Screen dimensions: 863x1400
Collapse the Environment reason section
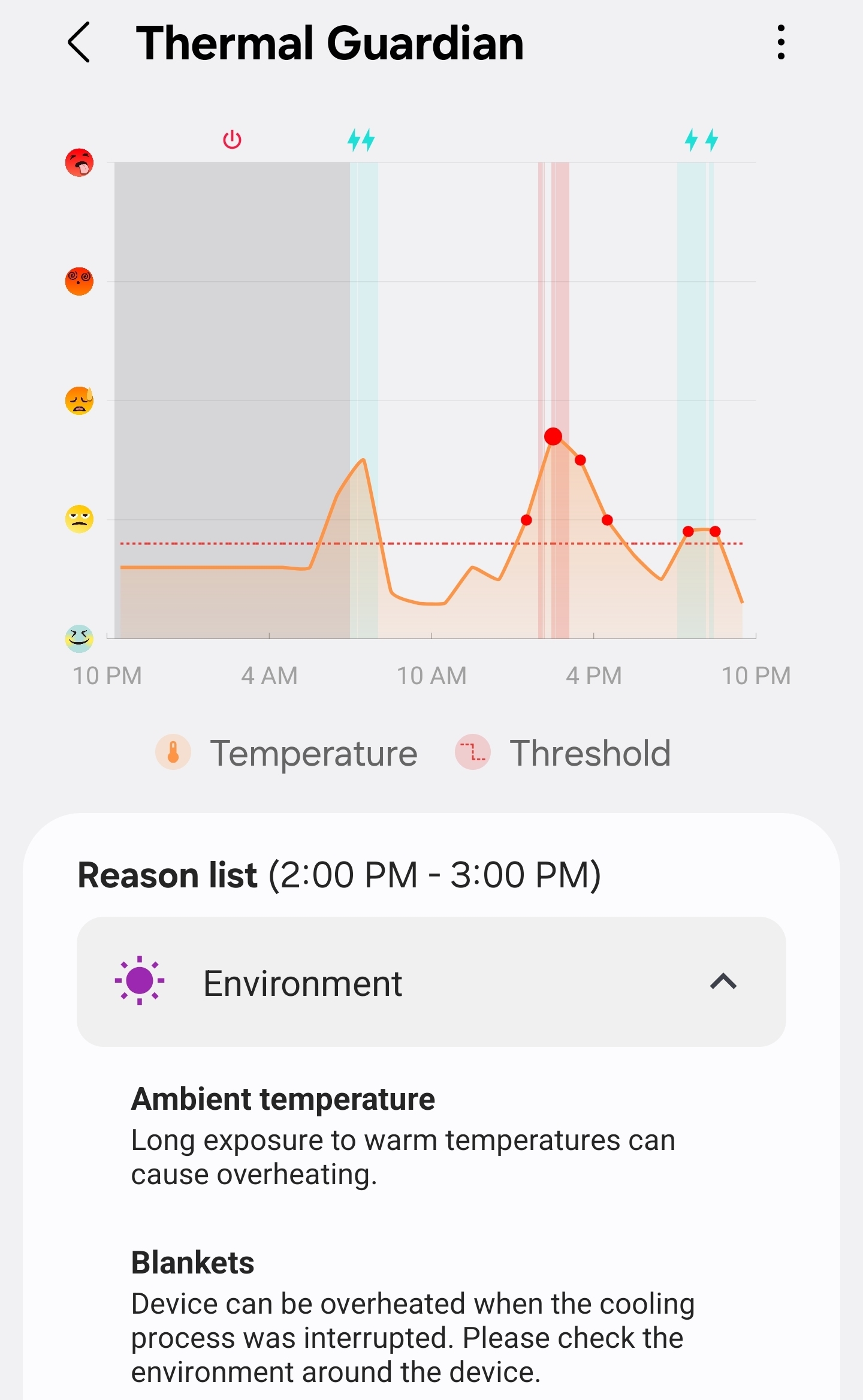(x=431, y=981)
